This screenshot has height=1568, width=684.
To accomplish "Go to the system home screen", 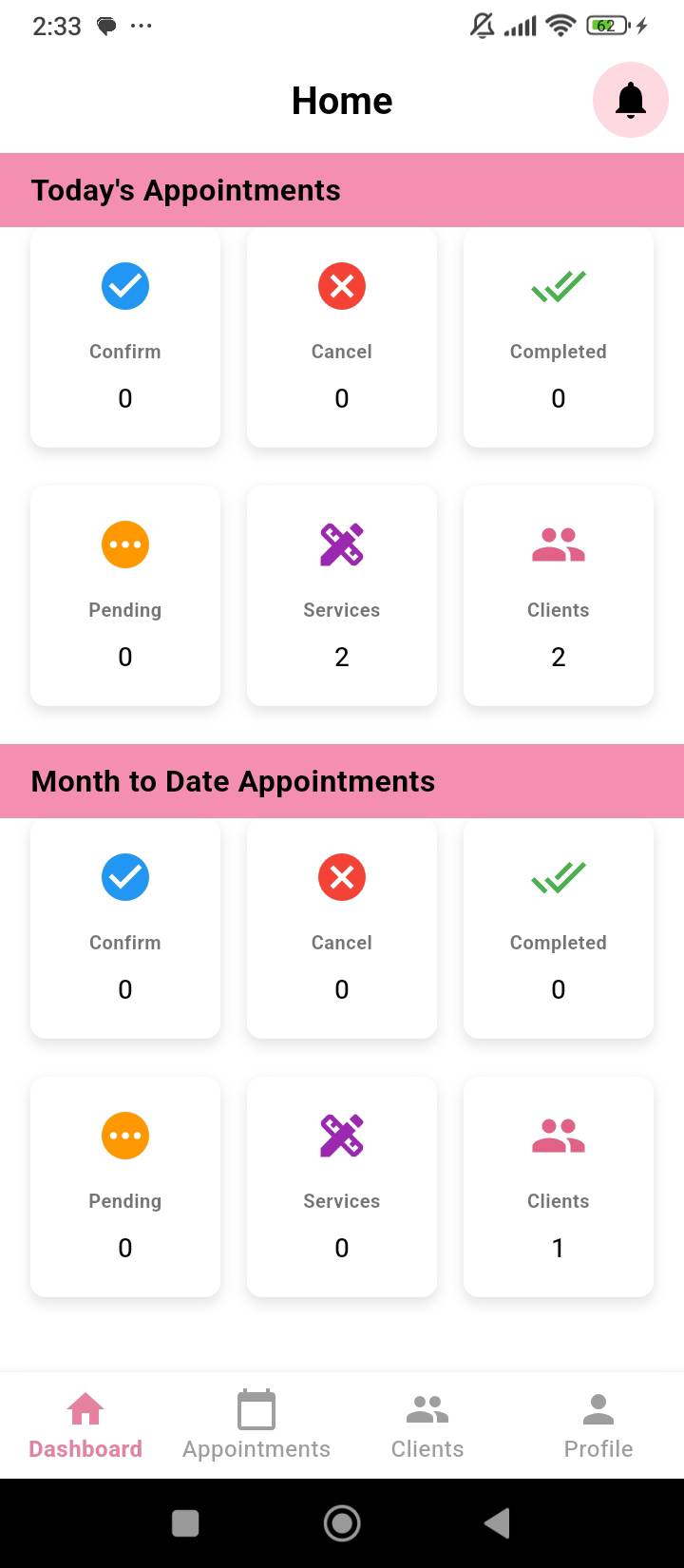I will click(x=342, y=1522).
